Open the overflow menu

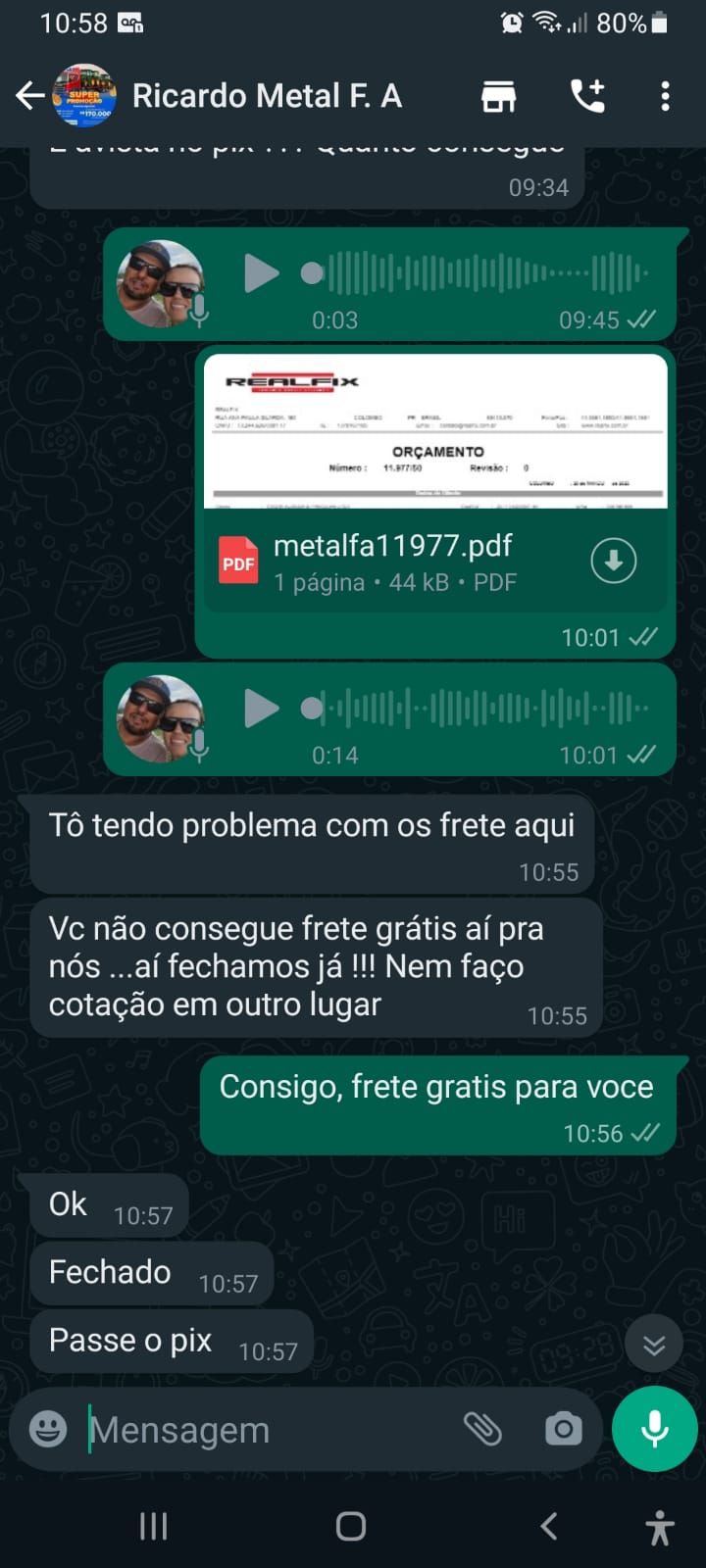pyautogui.click(x=665, y=96)
